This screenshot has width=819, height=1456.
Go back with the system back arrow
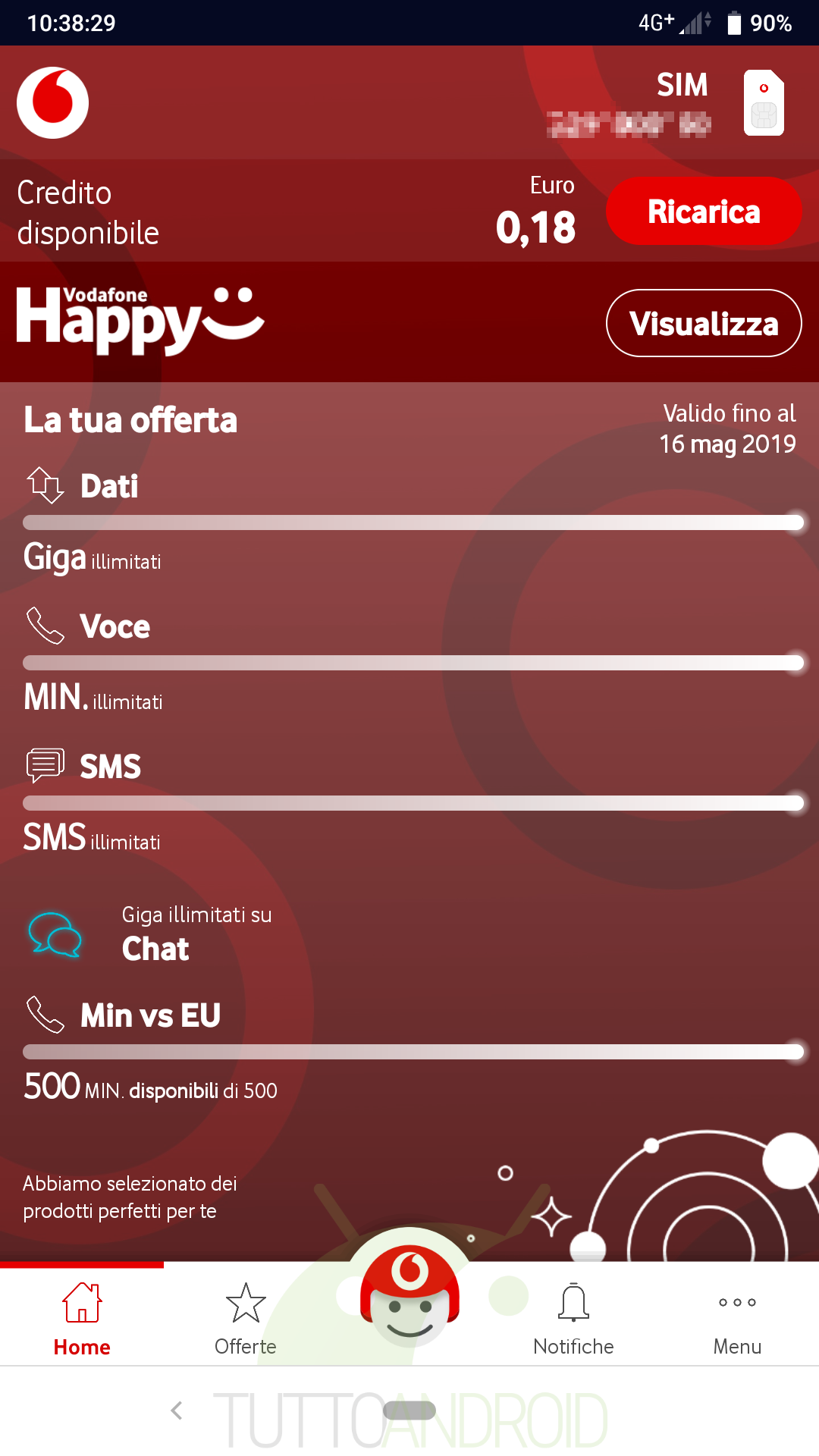[x=177, y=1410]
